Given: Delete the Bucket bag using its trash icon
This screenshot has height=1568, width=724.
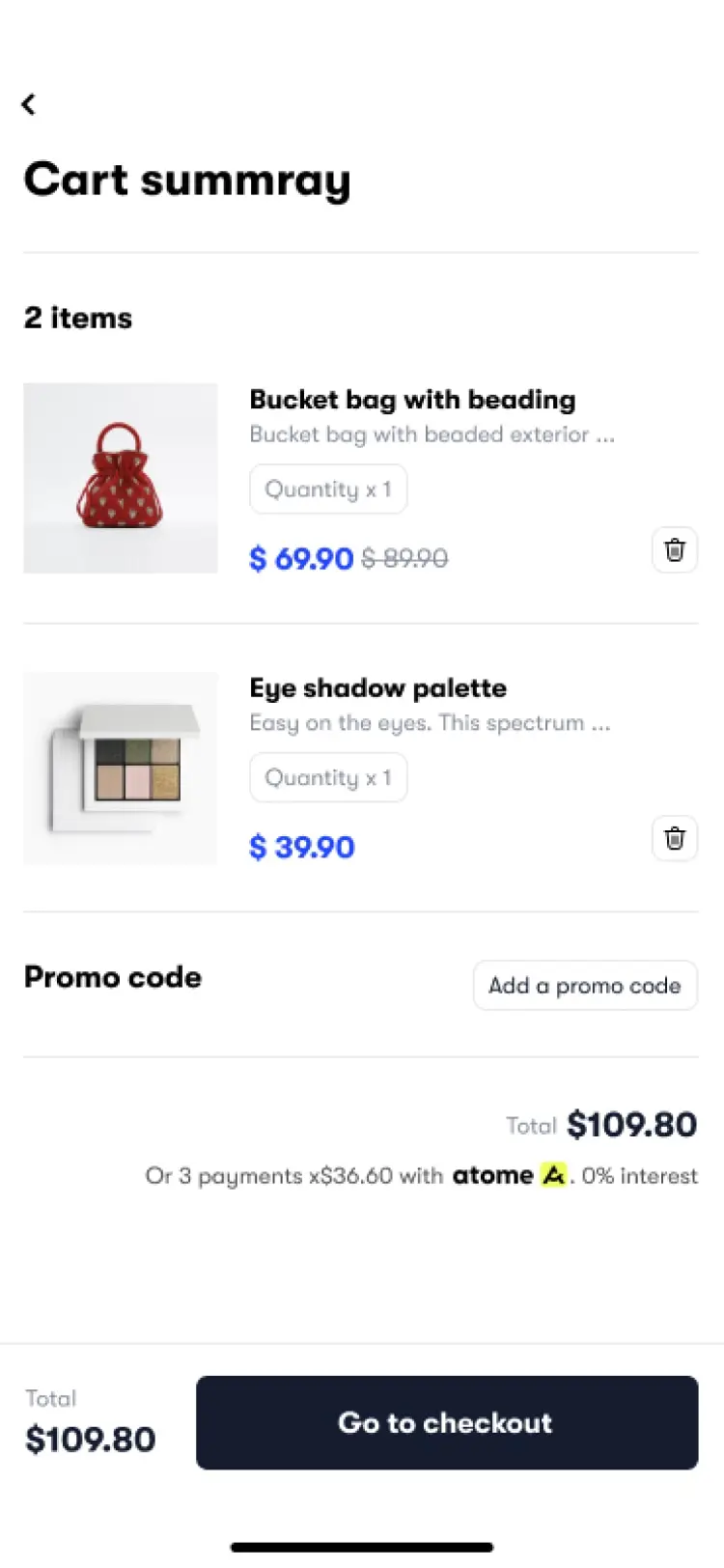Looking at the screenshot, I should [x=674, y=549].
